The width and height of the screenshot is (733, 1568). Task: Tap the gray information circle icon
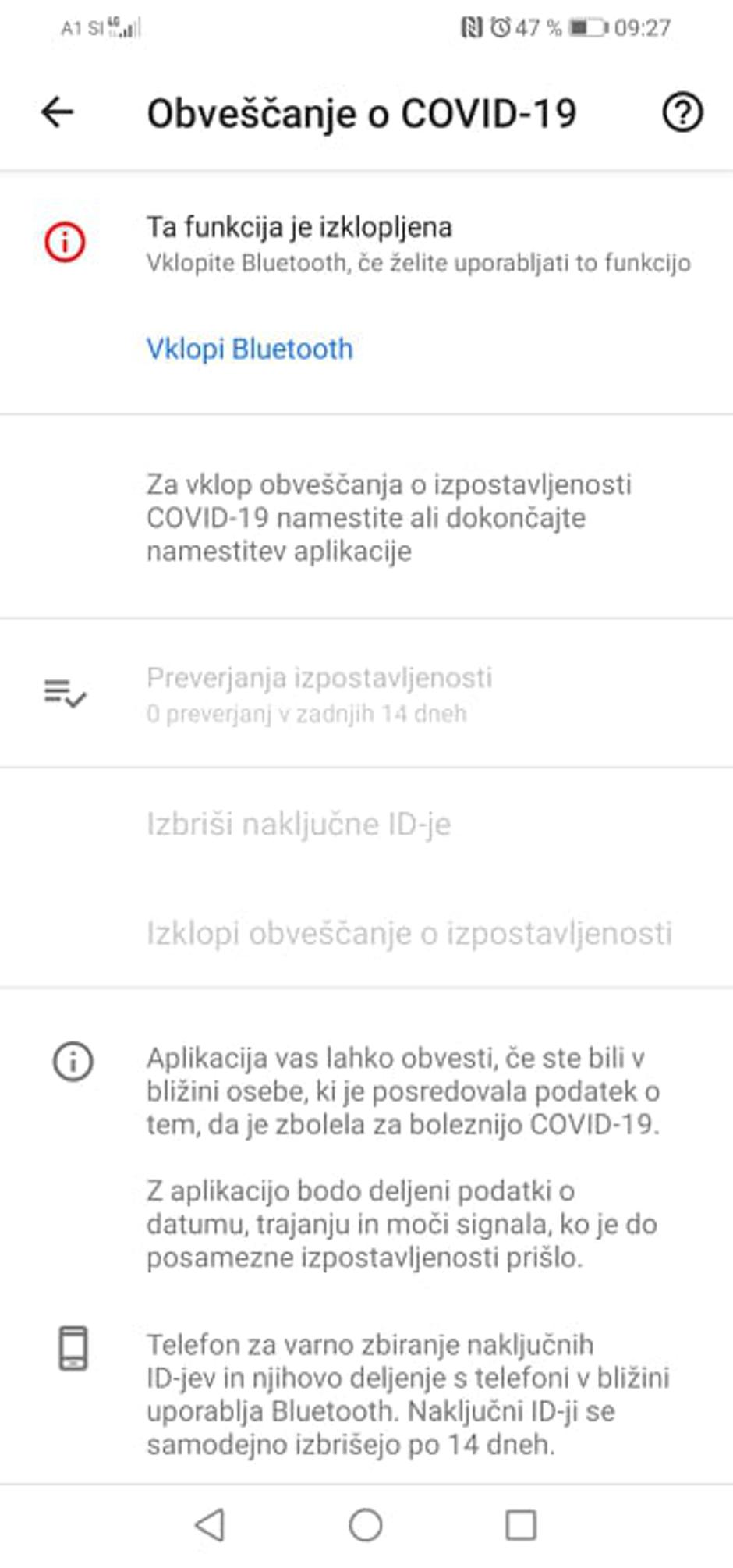74,1060
